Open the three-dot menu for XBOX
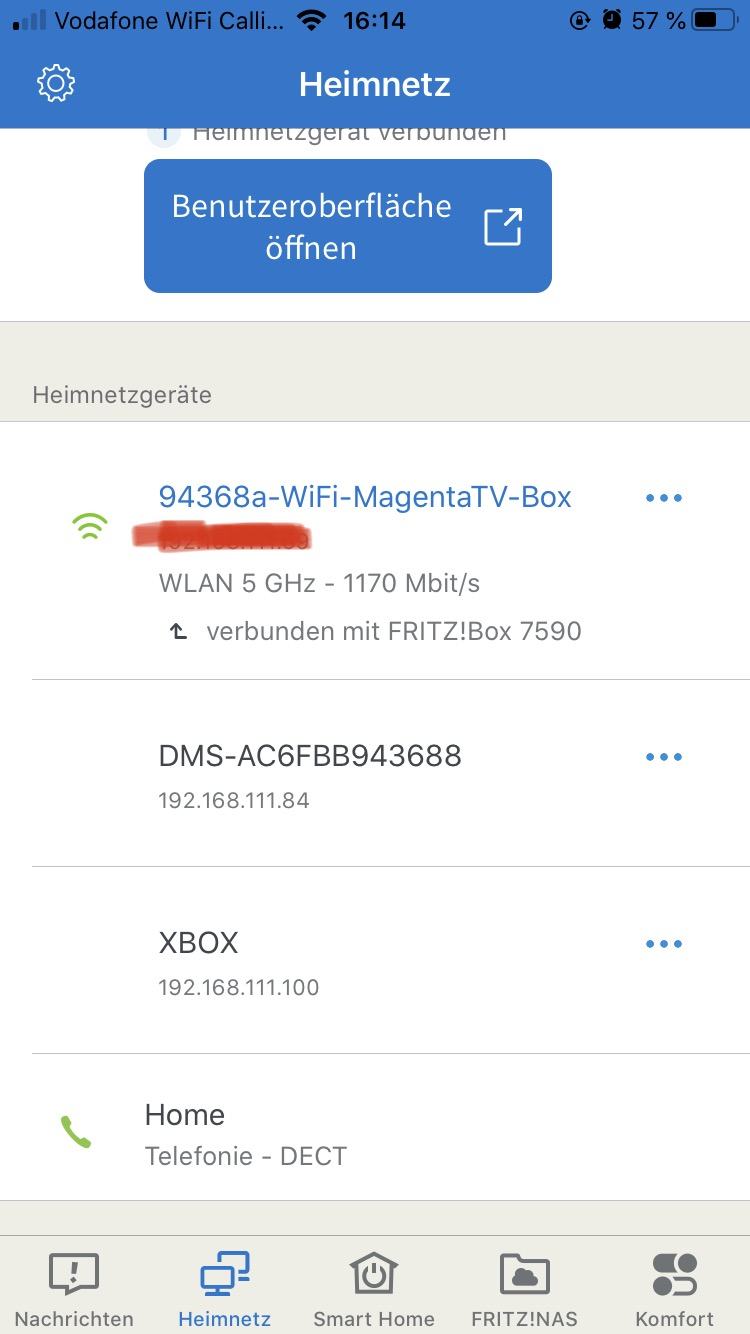Viewport: 750px width, 1334px height. [664, 944]
